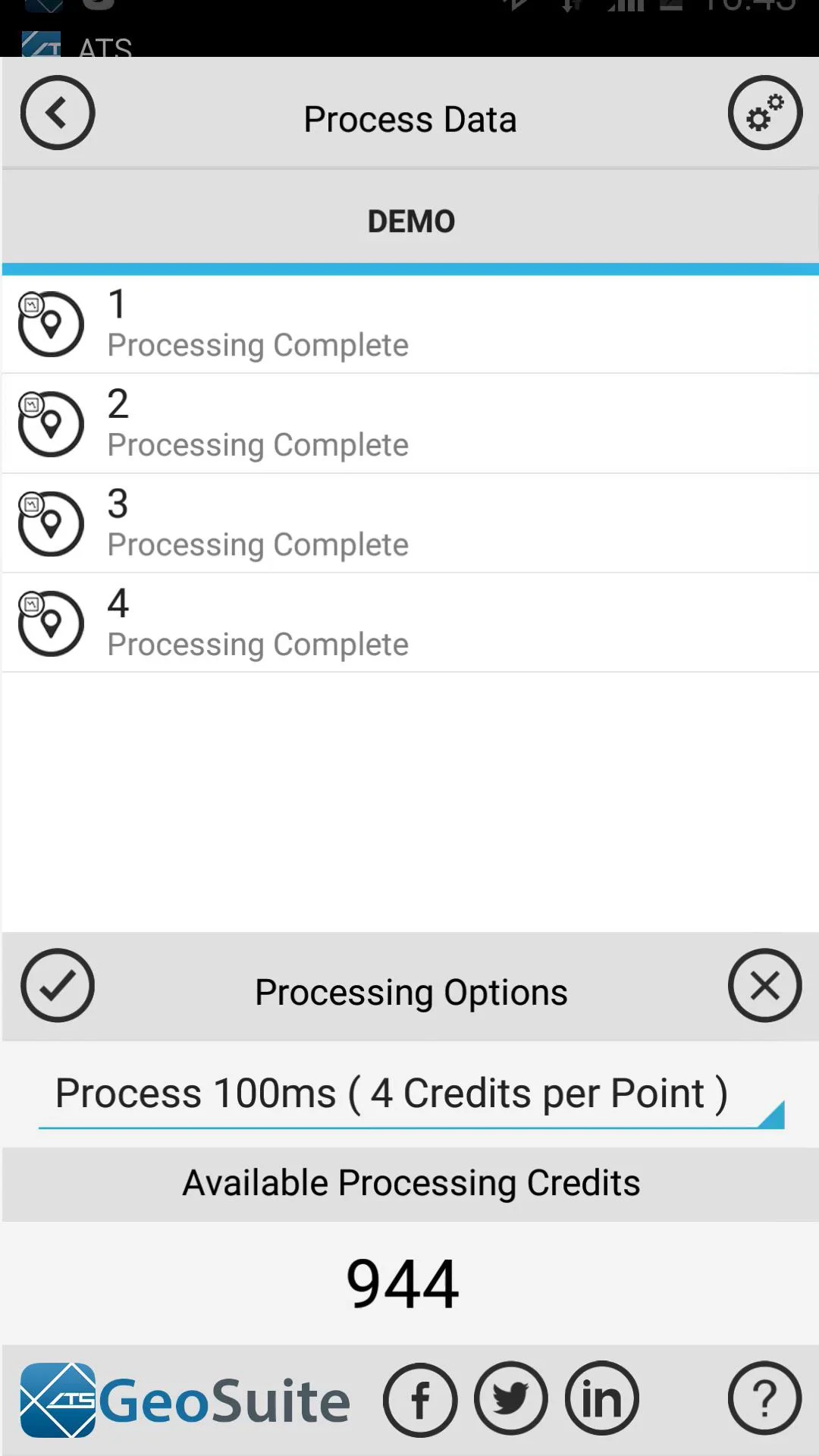Select point 3 in the list

pyautogui.click(x=409, y=524)
